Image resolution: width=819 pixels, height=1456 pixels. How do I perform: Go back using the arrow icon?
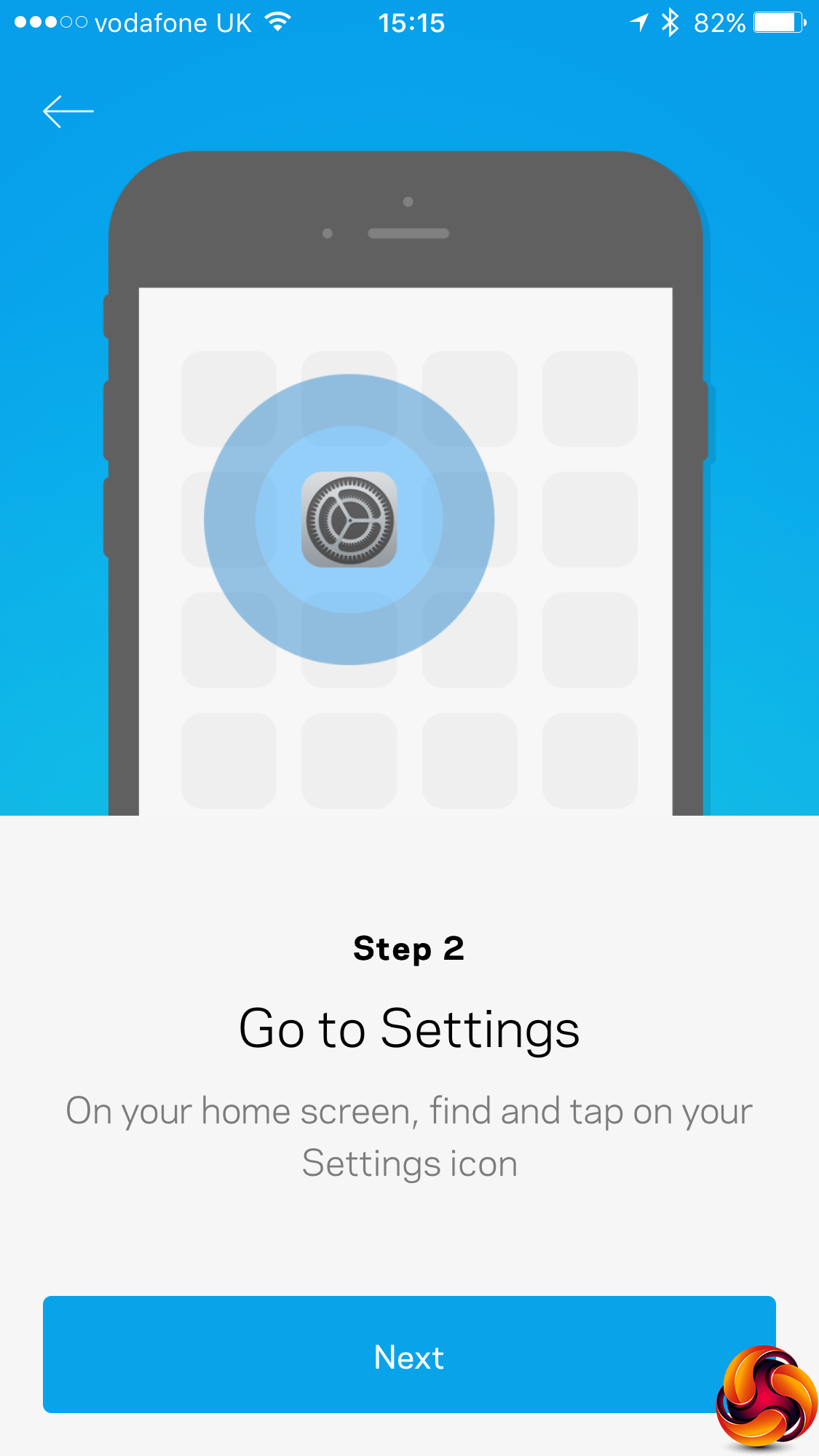(x=68, y=111)
